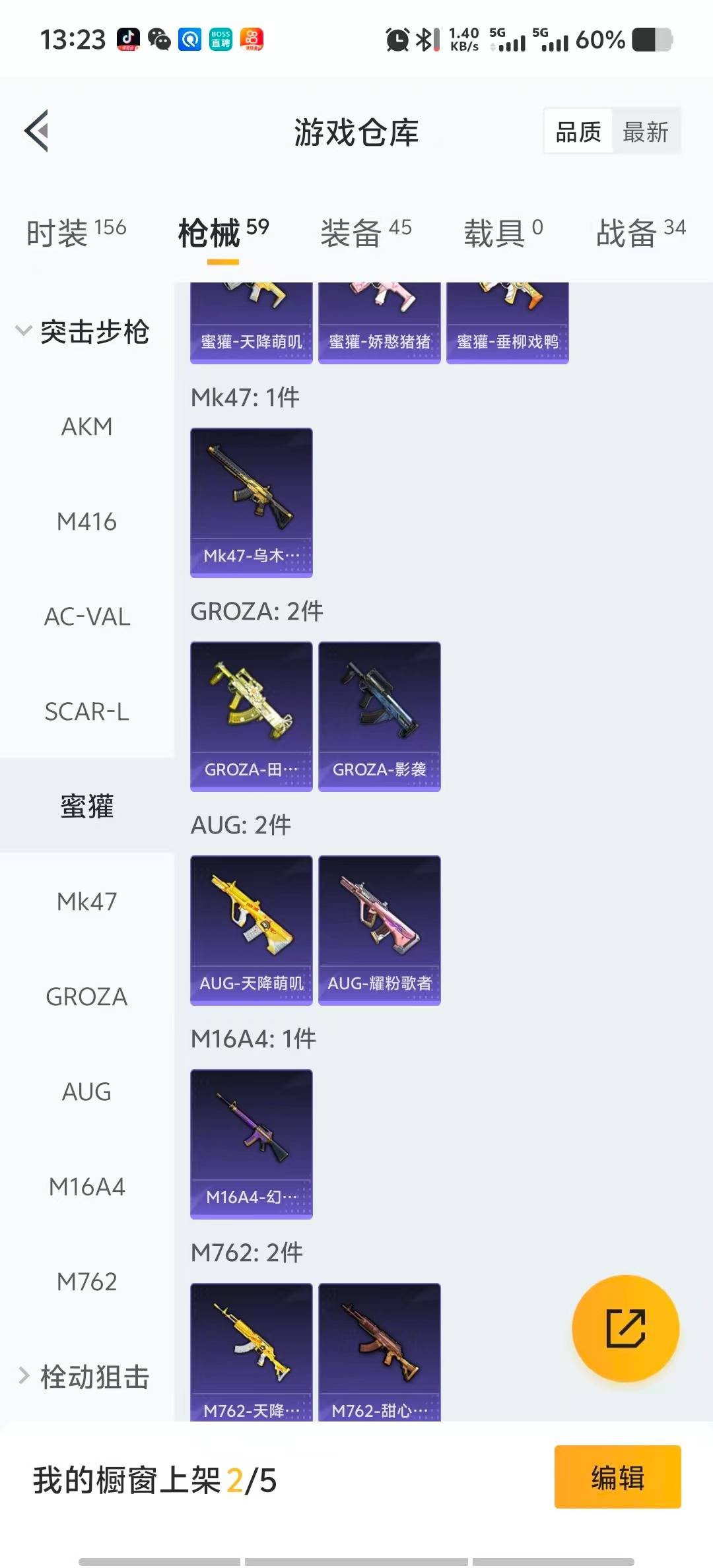The image size is (713, 1568).
Task: Select GROZA in the sidebar
Action: [x=86, y=996]
